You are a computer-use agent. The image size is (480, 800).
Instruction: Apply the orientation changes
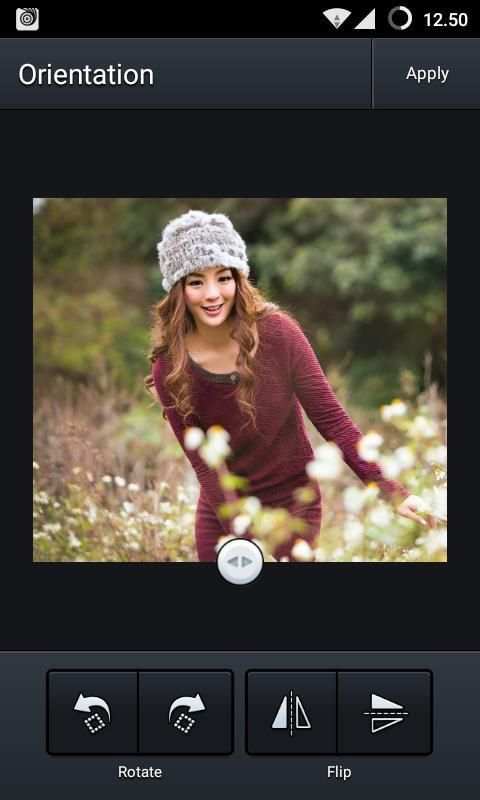pyautogui.click(x=427, y=74)
